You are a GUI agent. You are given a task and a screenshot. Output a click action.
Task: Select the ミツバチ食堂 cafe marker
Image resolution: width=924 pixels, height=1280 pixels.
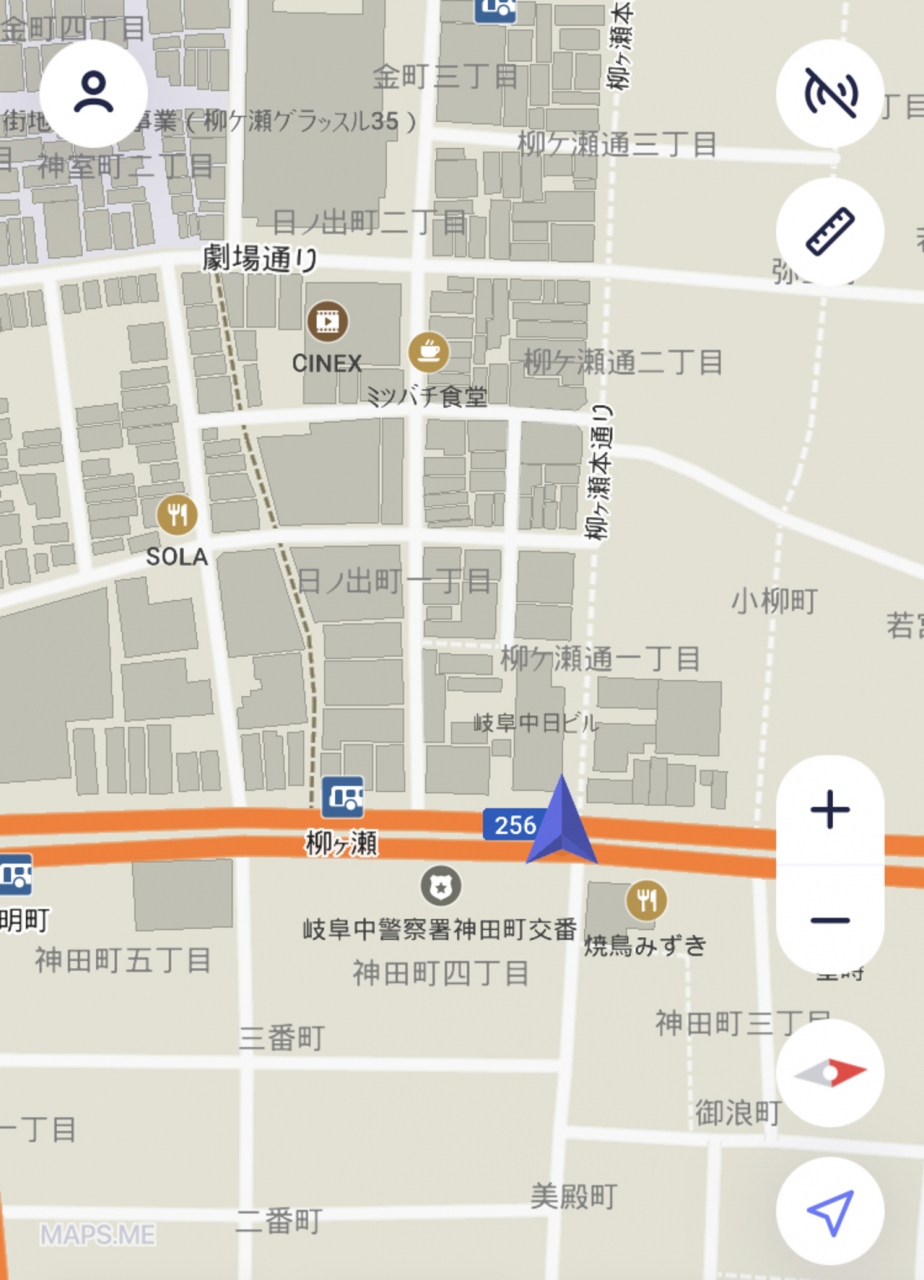point(429,351)
